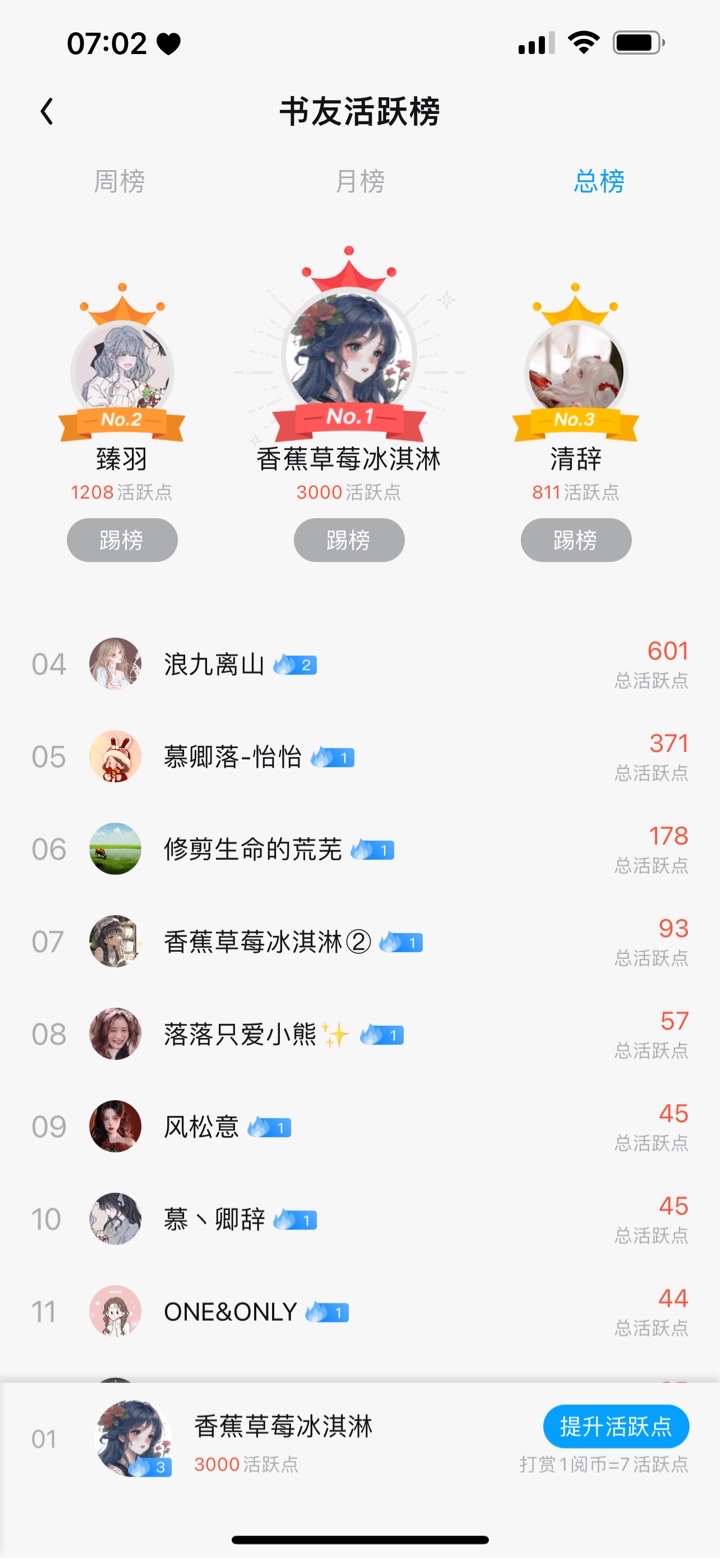This screenshot has height=1558, width=720.
Task: Open 修剪生命的荒芜 row
Action: click(360, 849)
